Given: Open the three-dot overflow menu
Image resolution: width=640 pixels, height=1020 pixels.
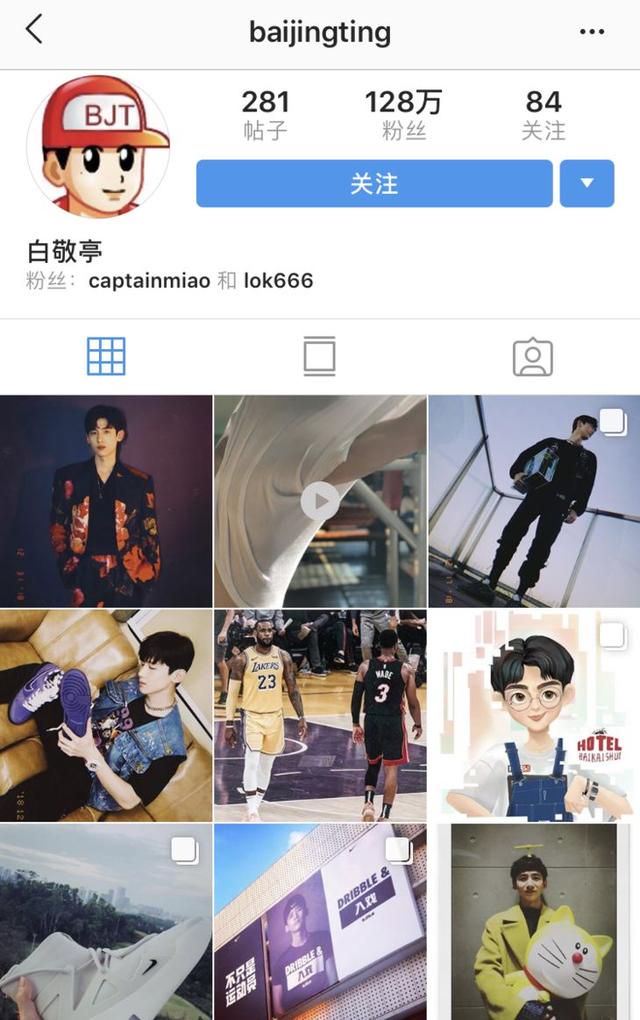Looking at the screenshot, I should (592, 32).
